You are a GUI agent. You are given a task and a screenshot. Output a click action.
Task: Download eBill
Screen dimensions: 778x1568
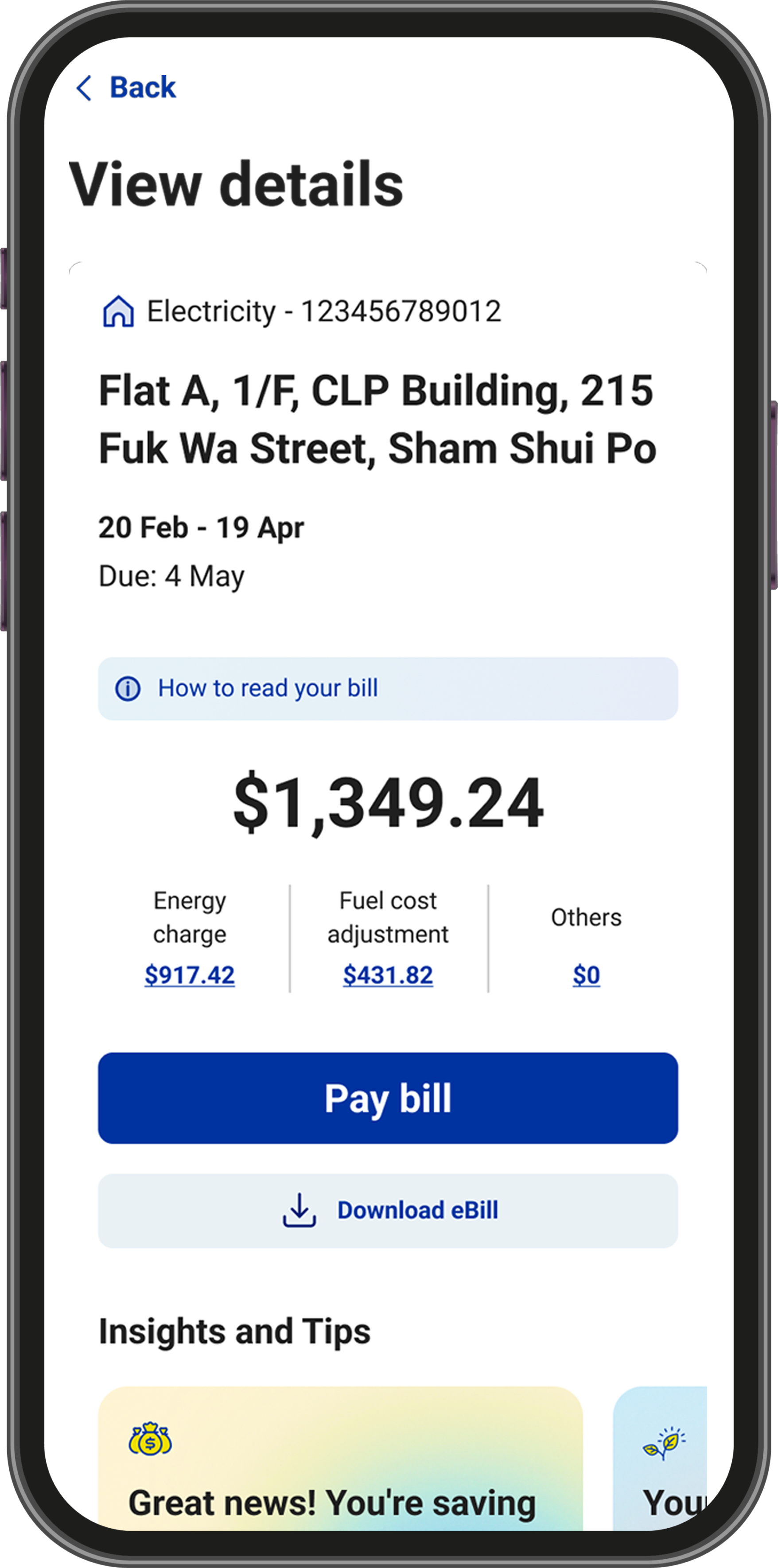(x=388, y=1211)
